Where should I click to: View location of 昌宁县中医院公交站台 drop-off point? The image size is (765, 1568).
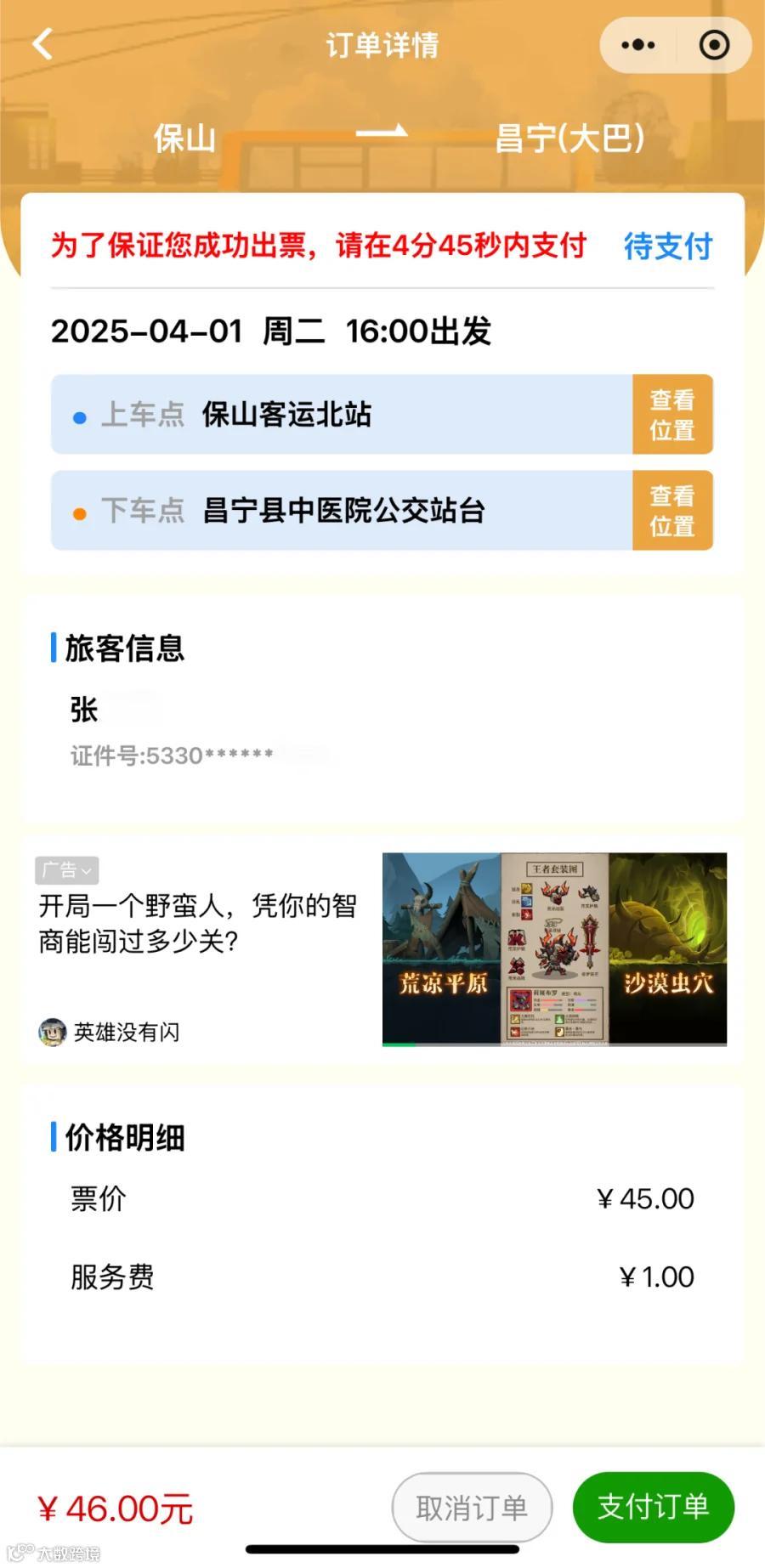[x=672, y=511]
